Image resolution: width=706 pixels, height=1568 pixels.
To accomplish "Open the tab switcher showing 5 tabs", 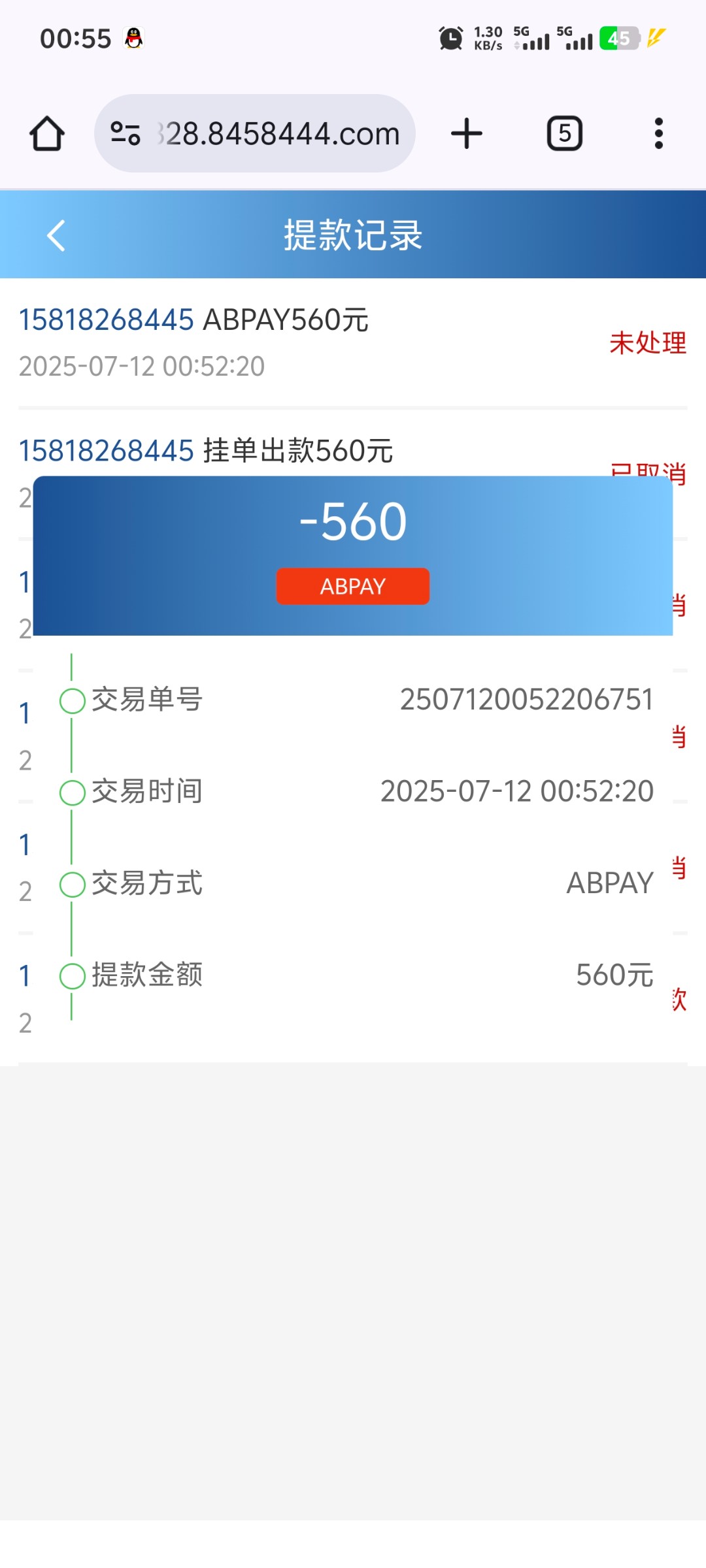I will pos(565,133).
